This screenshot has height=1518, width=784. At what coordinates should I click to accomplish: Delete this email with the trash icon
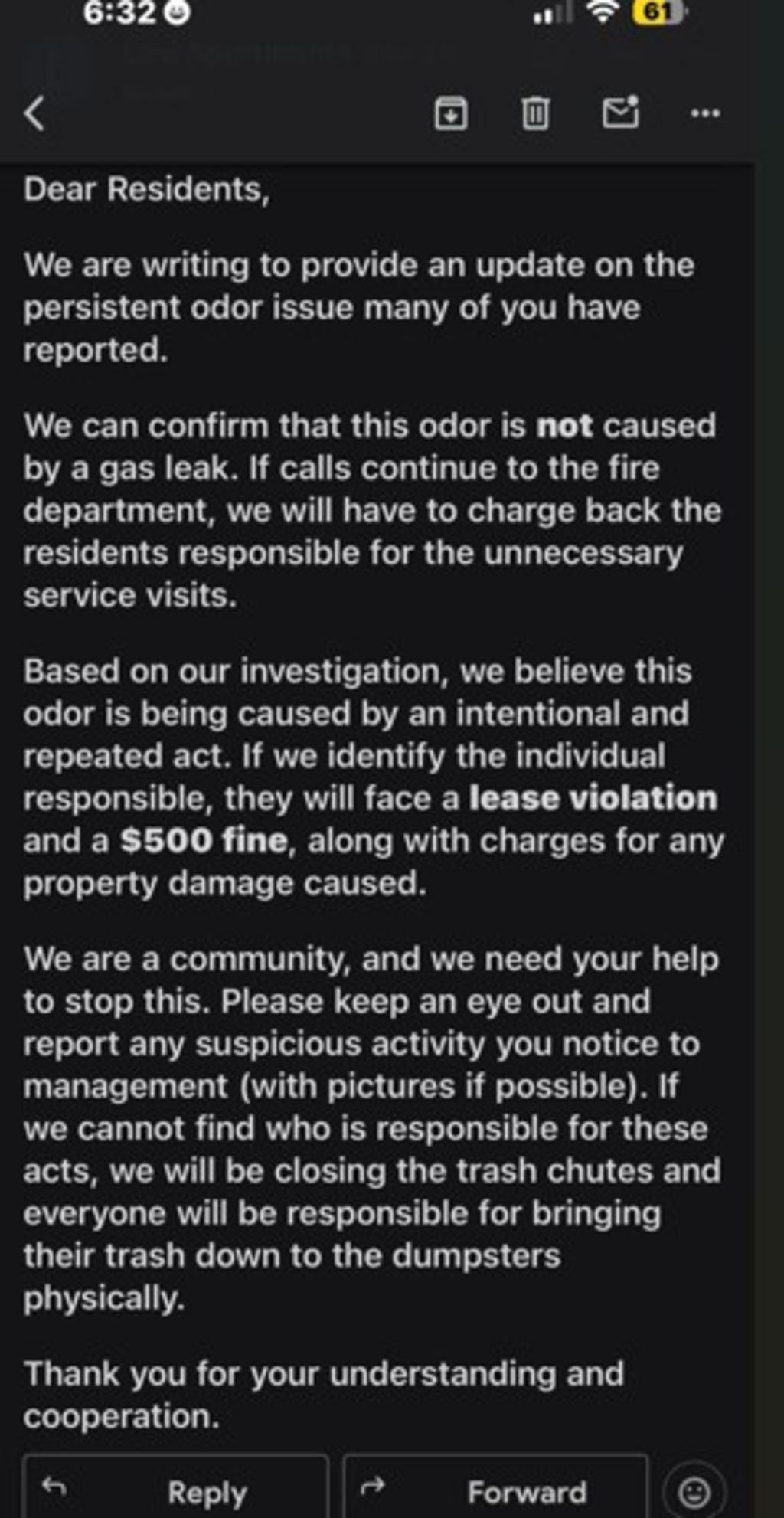point(535,114)
